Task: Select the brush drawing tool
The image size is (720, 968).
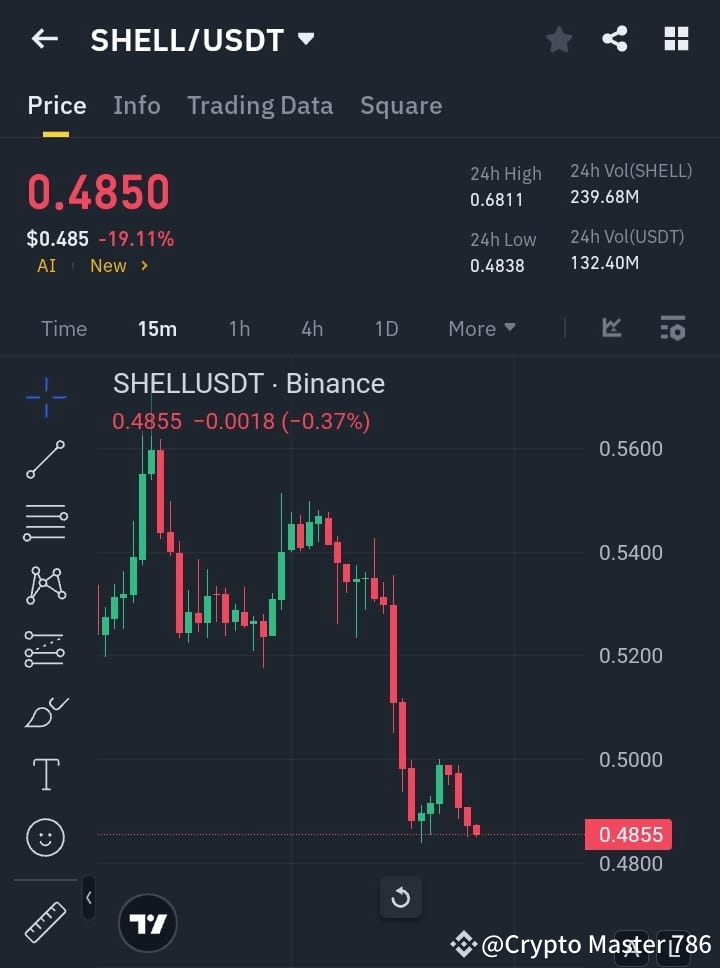Action: pyautogui.click(x=45, y=712)
